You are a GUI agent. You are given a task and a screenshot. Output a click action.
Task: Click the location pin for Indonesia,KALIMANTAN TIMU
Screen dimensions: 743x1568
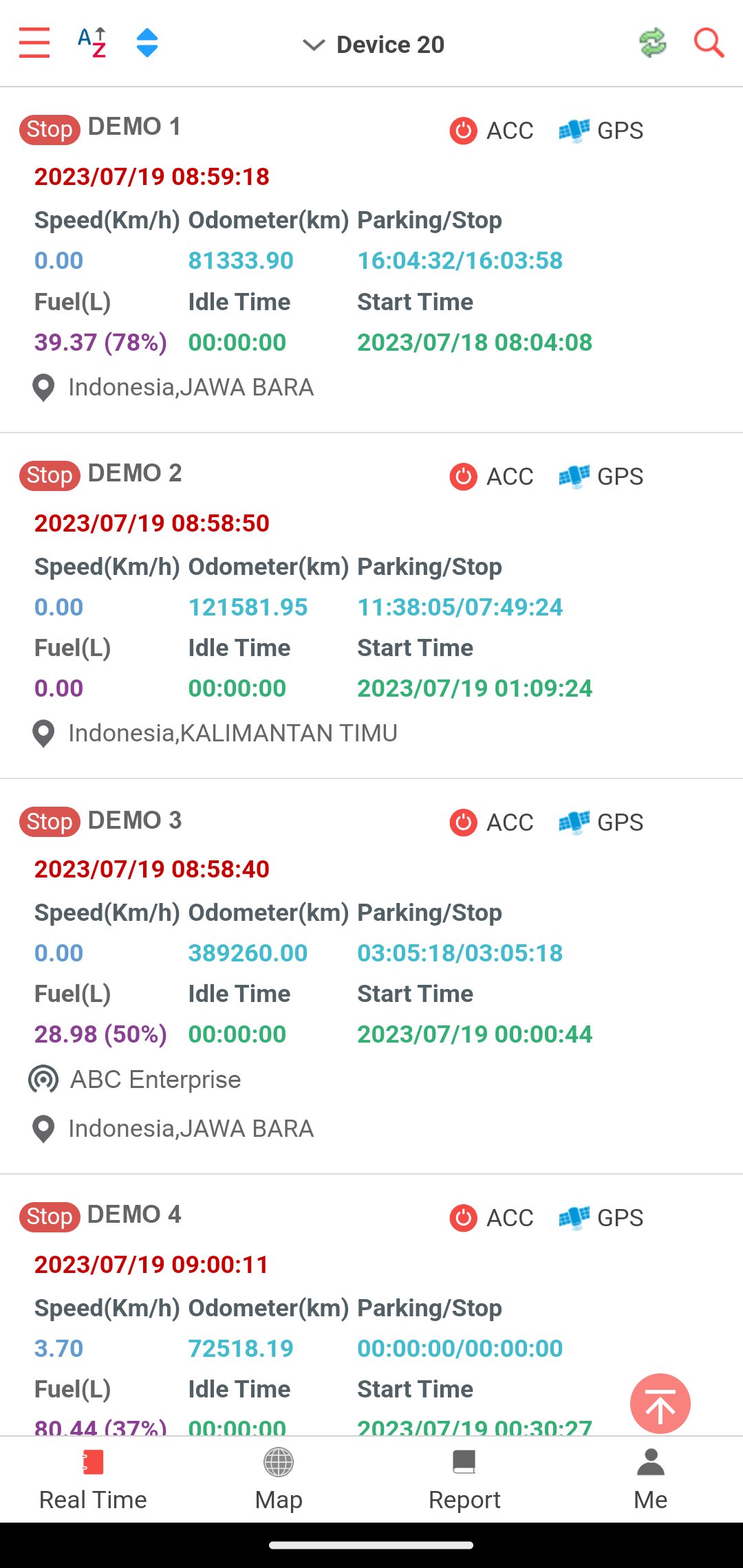point(43,732)
